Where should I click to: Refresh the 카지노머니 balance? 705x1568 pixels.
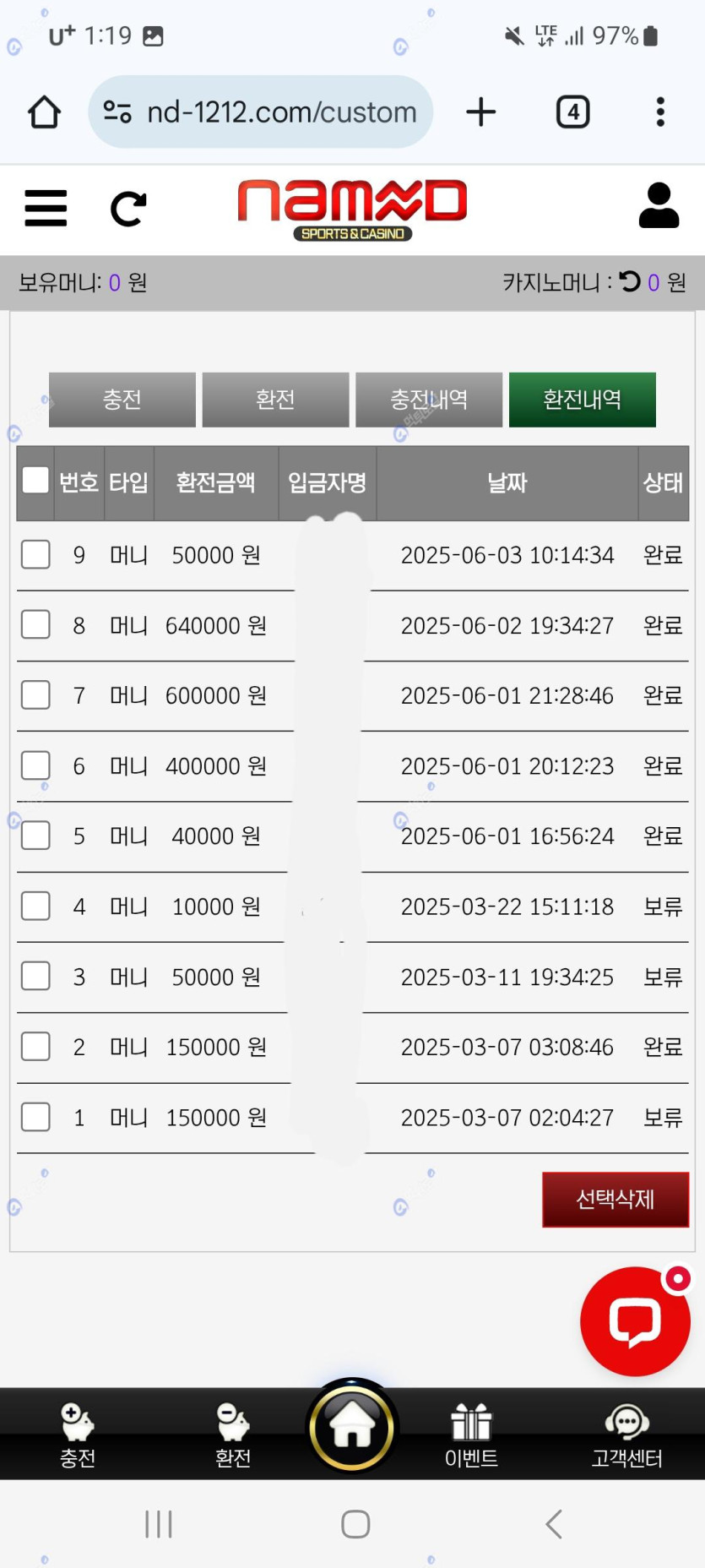(x=630, y=281)
